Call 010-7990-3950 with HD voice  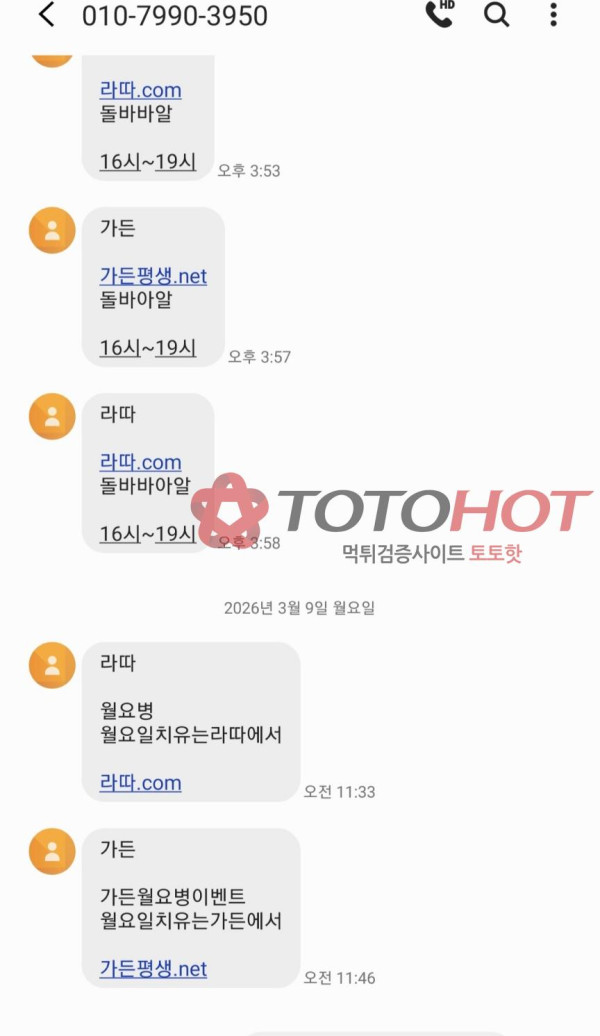[x=439, y=14]
